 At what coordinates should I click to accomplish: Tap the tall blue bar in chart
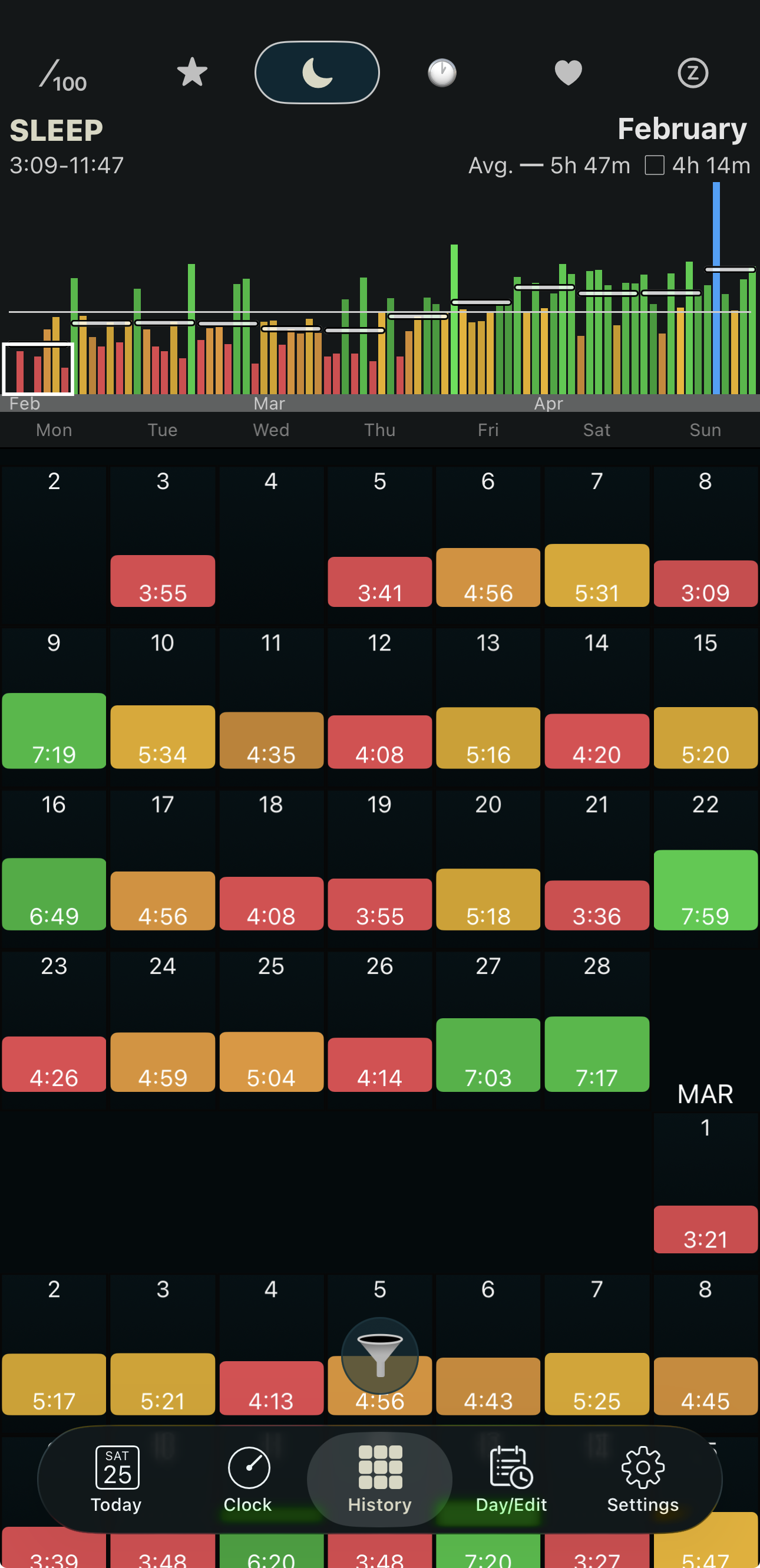coord(716,288)
